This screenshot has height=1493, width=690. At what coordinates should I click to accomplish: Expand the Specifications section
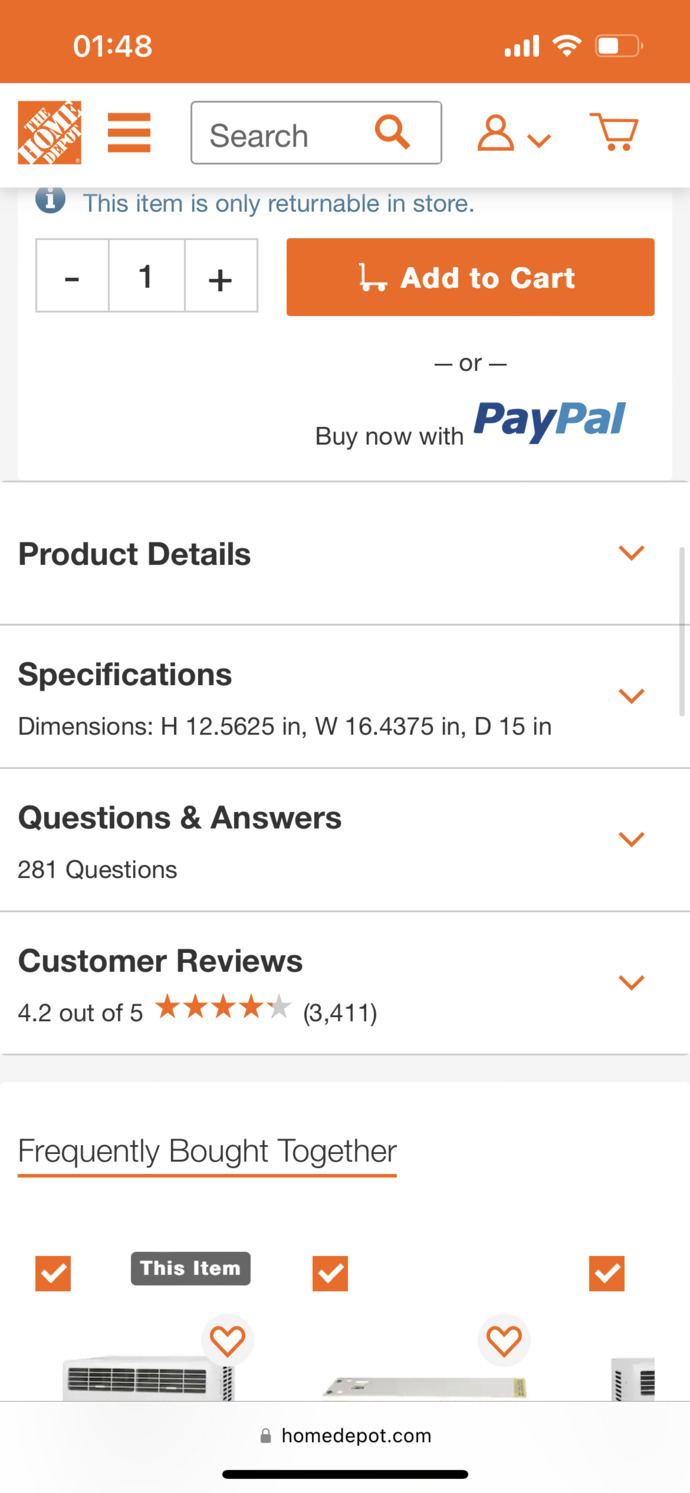[x=345, y=697]
